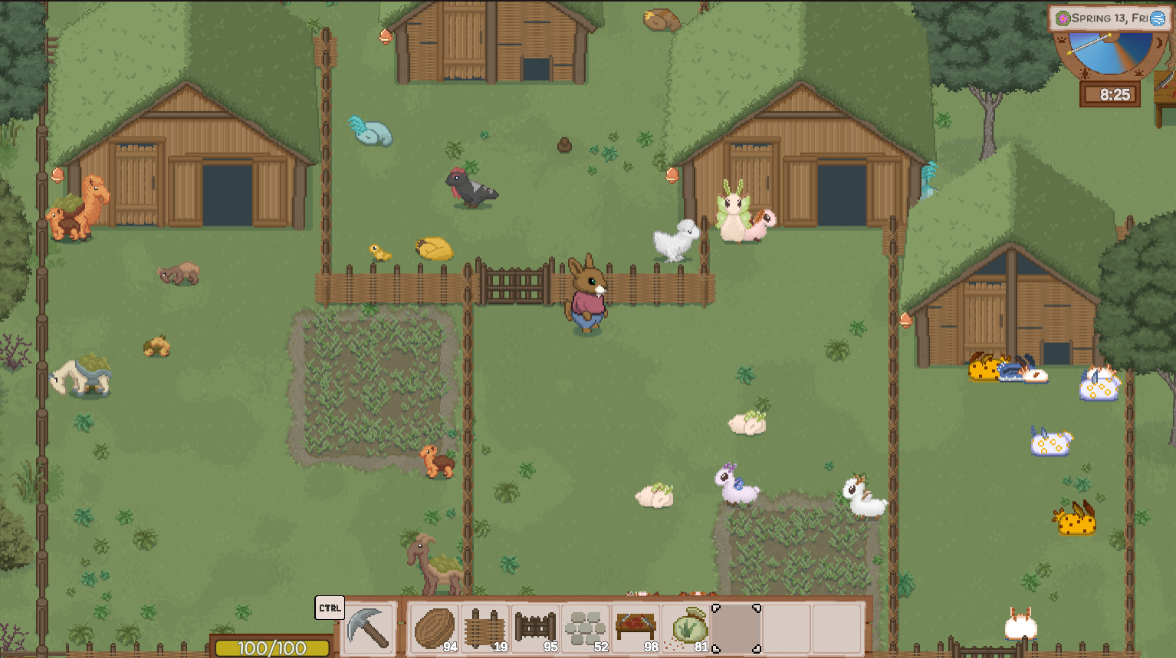Select the wood log slot with 94
Screen dimensions: 1176x658
pos(434,628)
